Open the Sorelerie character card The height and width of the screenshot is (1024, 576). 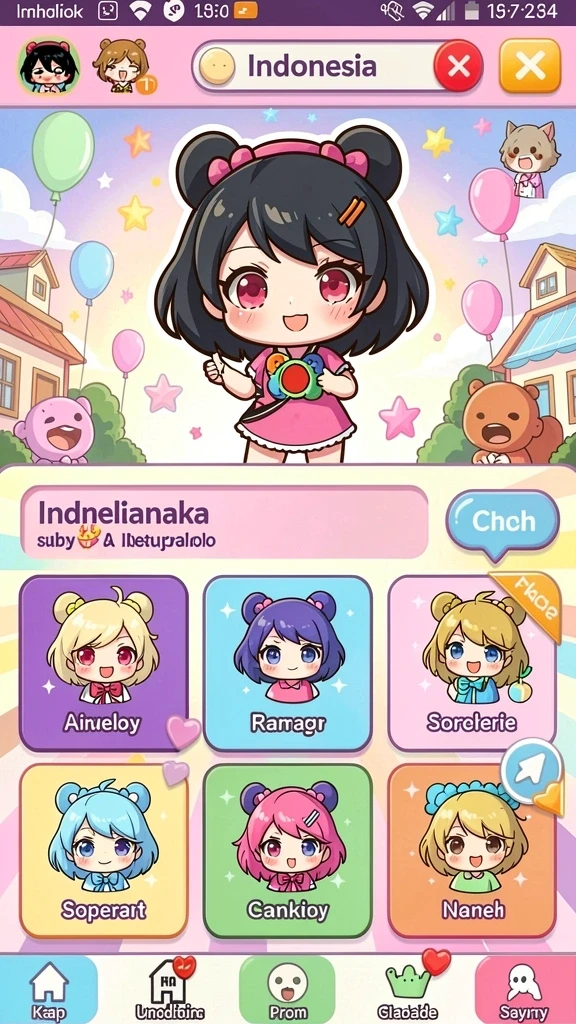[x=472, y=664]
